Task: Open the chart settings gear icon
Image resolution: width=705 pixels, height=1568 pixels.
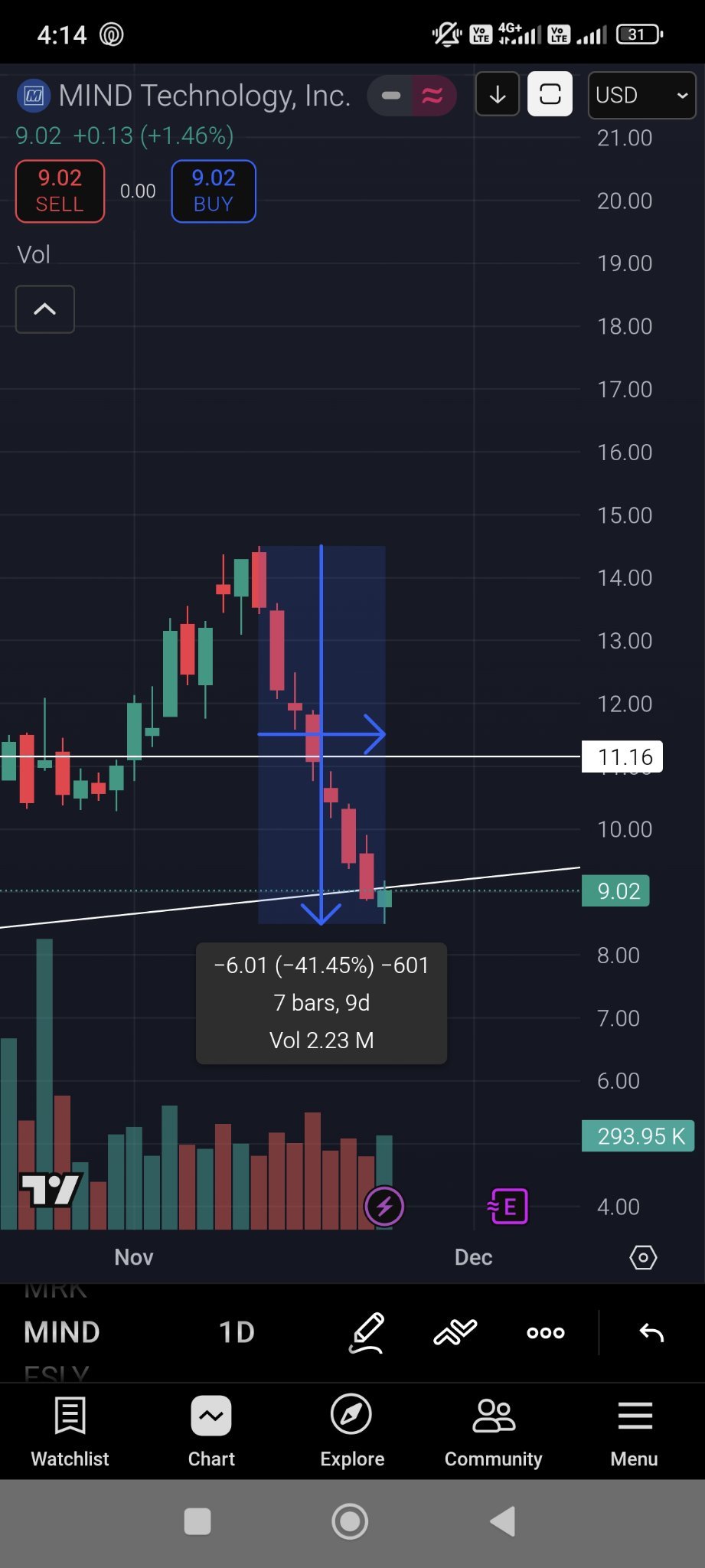Action: (643, 1257)
